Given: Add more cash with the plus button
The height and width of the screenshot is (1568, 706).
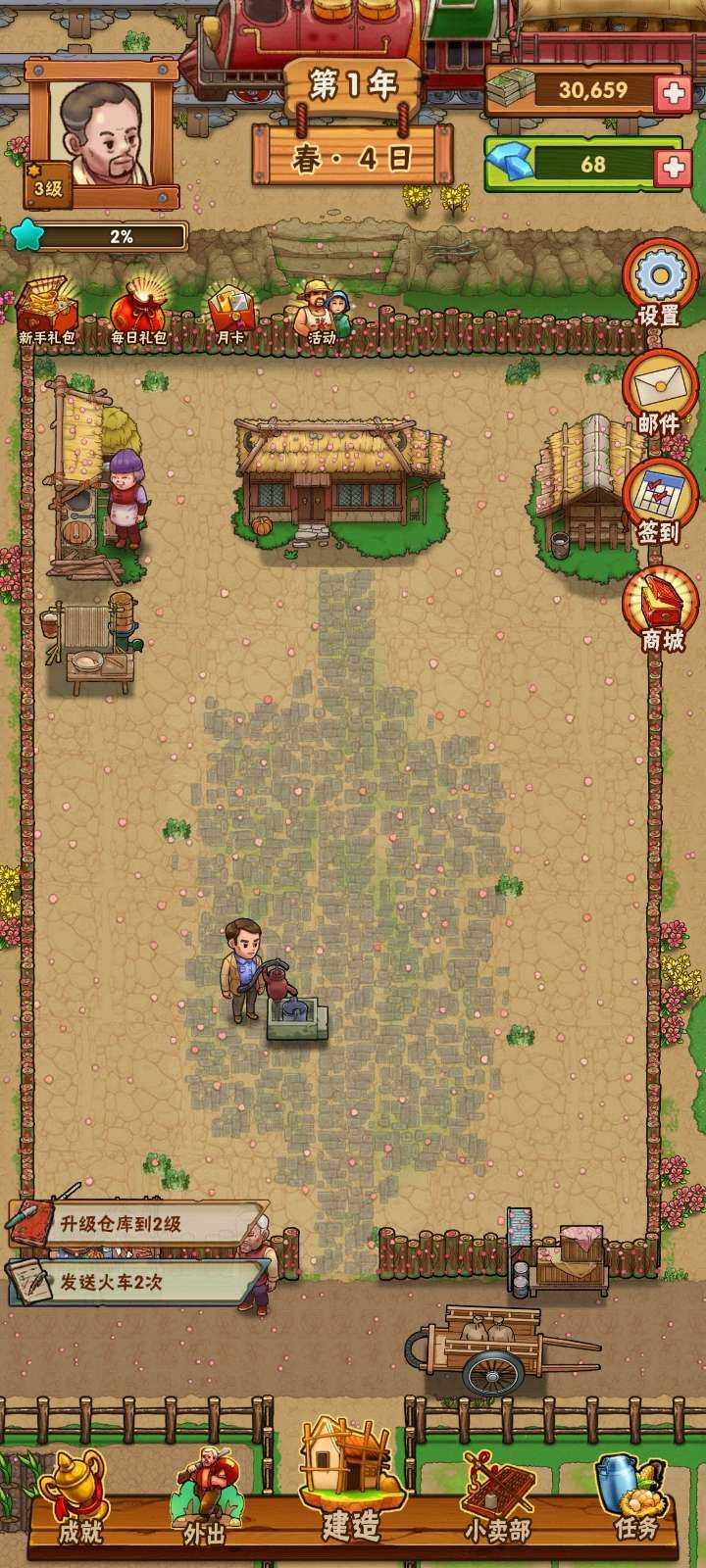Looking at the screenshot, I should (674, 93).
